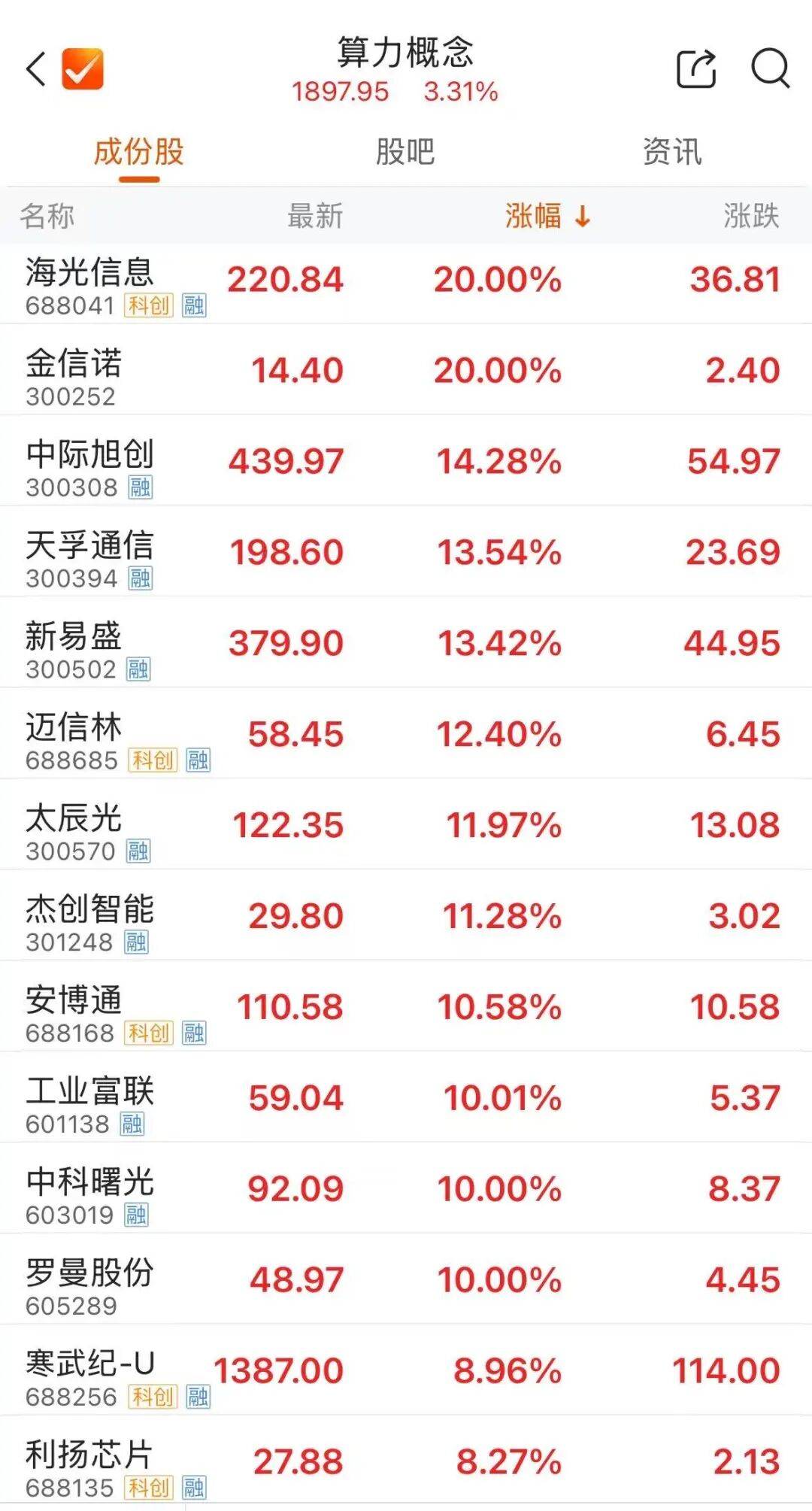Screen dimensions: 812x1511
Task: Open 中科曙光 stock page
Action: (406, 1189)
